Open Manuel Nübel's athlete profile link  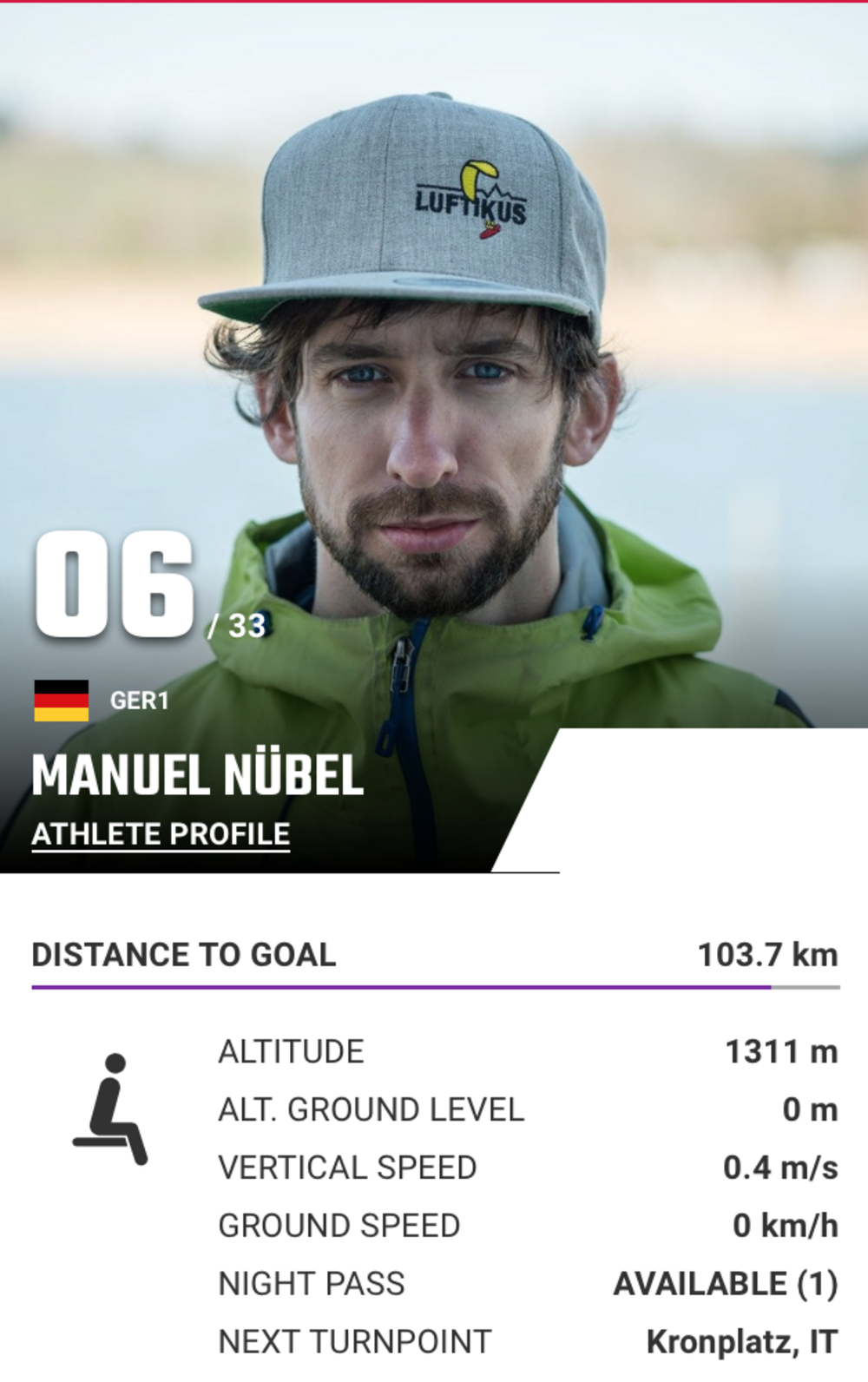[x=161, y=834]
